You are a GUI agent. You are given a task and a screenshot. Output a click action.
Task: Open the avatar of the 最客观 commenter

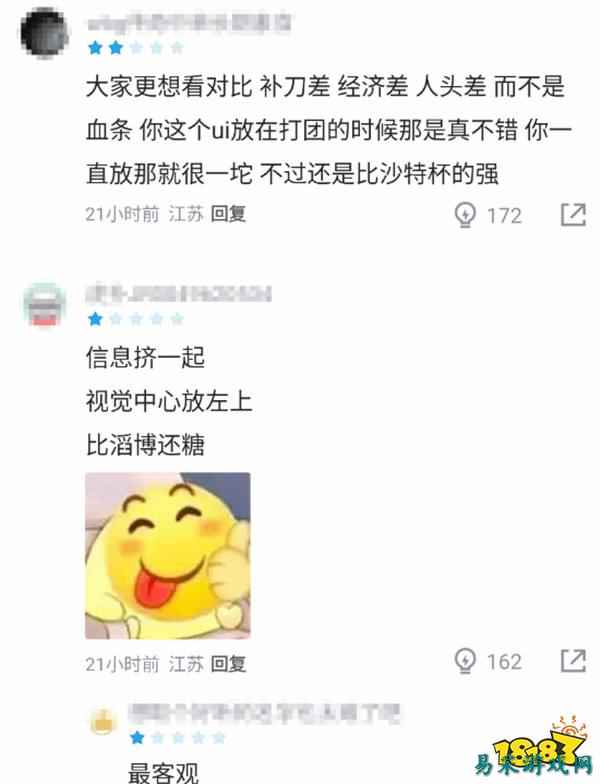point(100,722)
